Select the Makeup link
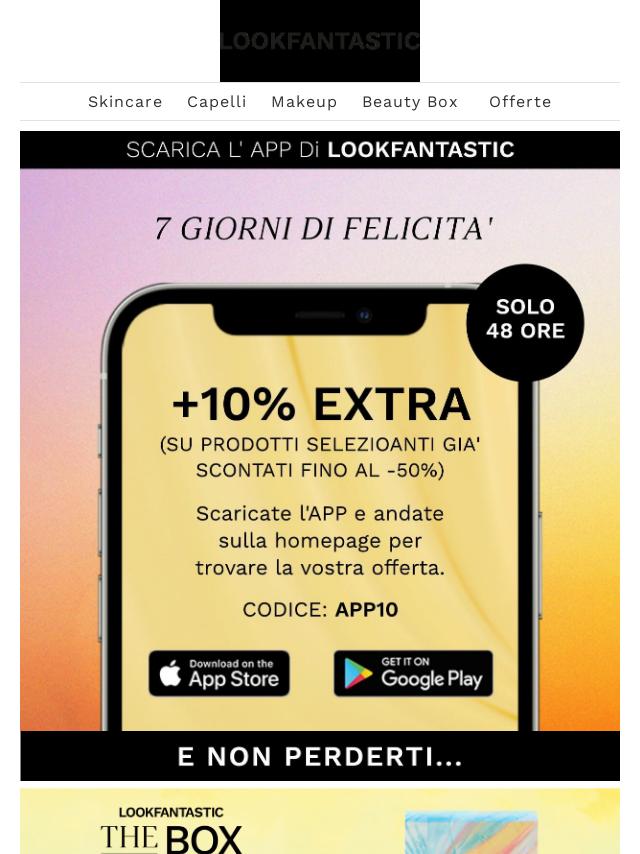Screen dimensions: 640x854 304,102
